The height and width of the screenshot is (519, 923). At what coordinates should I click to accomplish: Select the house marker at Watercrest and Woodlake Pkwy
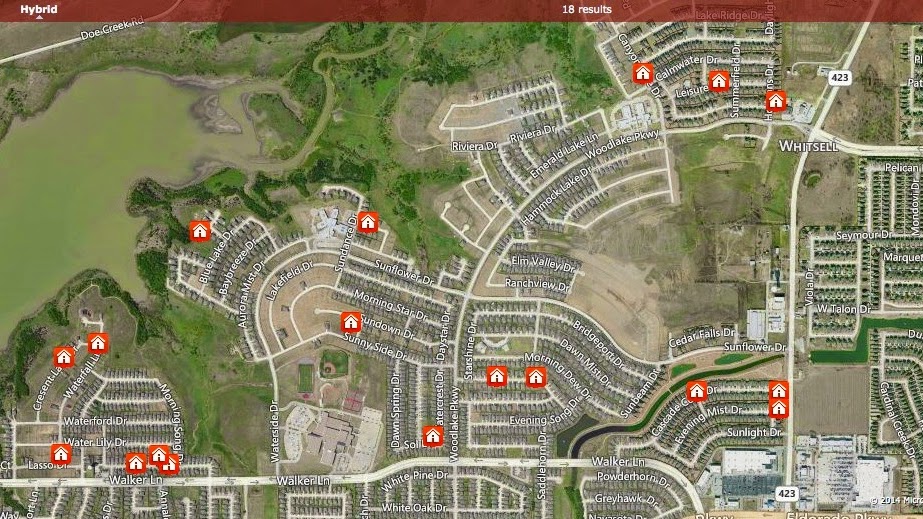(432, 436)
